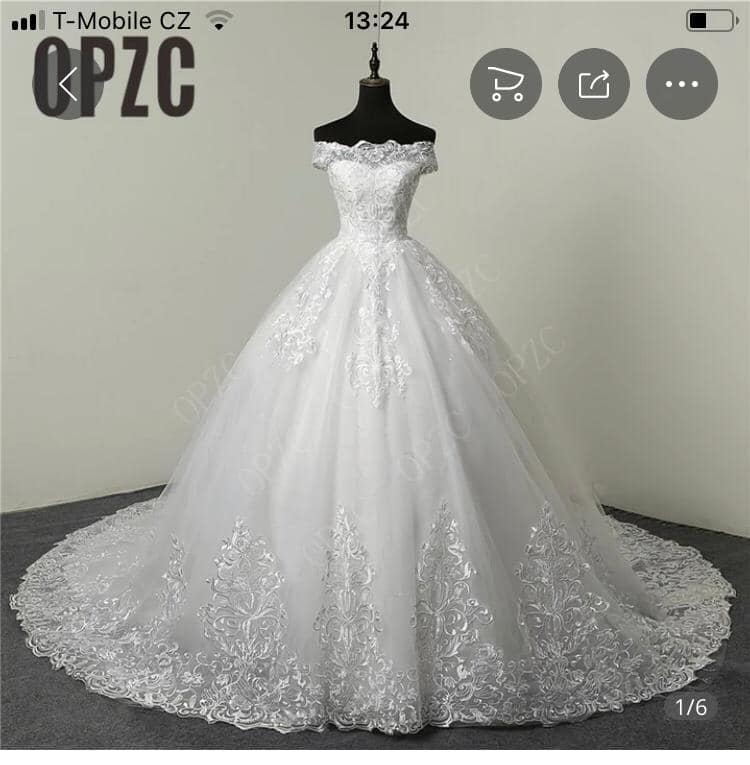Go back using the arrow
This screenshot has width=750, height=765.
67,85
